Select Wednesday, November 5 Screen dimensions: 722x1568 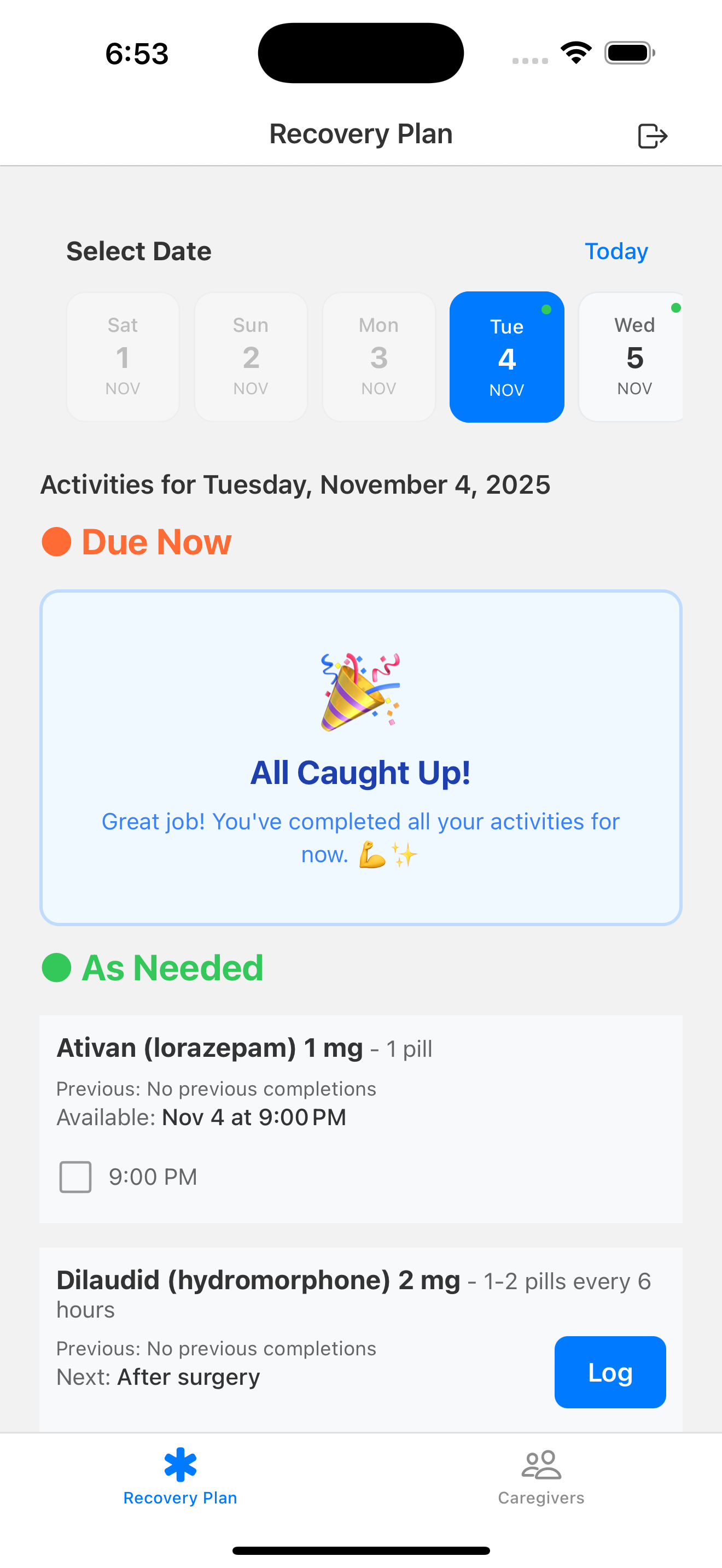(633, 356)
